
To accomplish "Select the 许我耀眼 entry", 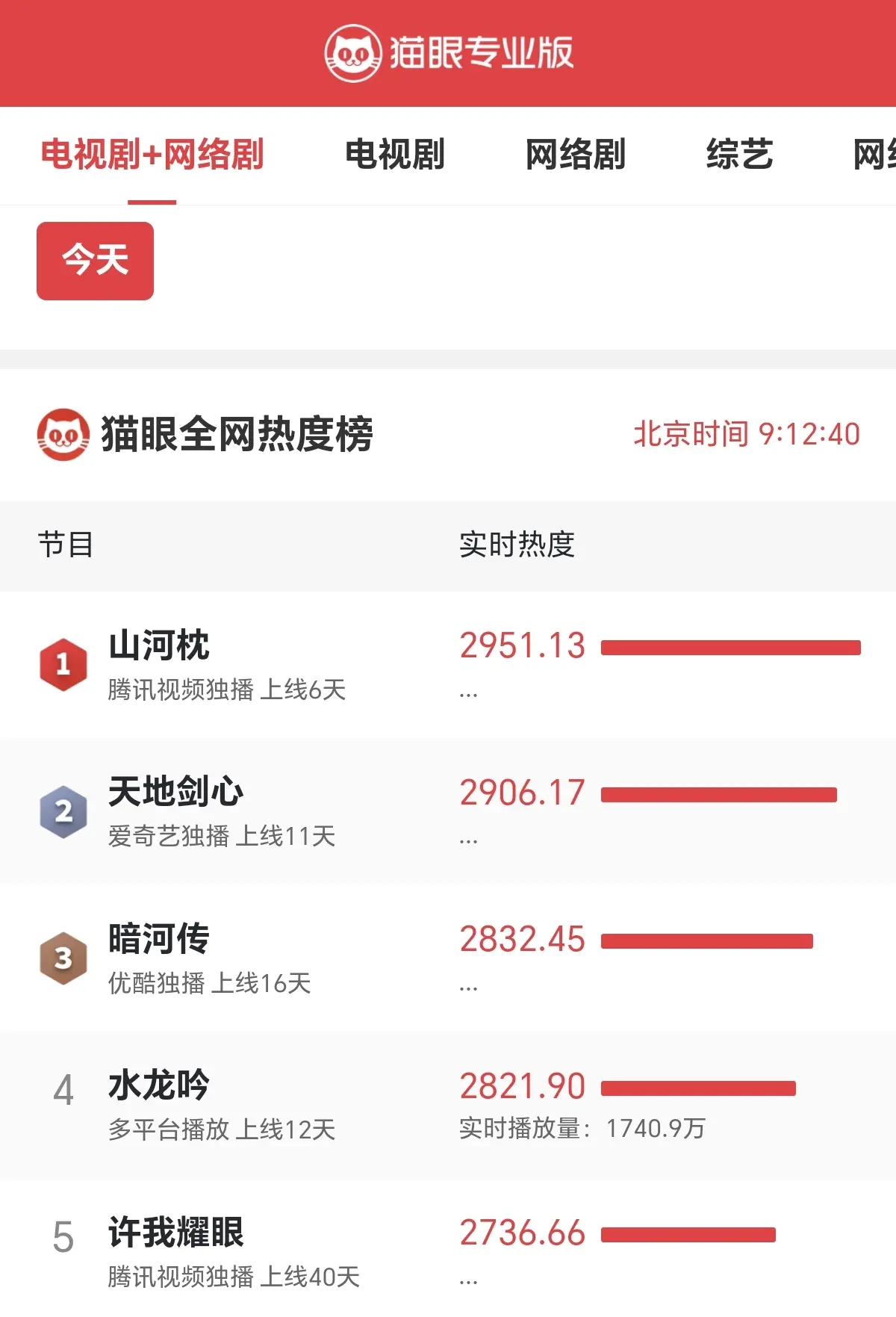I will [175, 1233].
